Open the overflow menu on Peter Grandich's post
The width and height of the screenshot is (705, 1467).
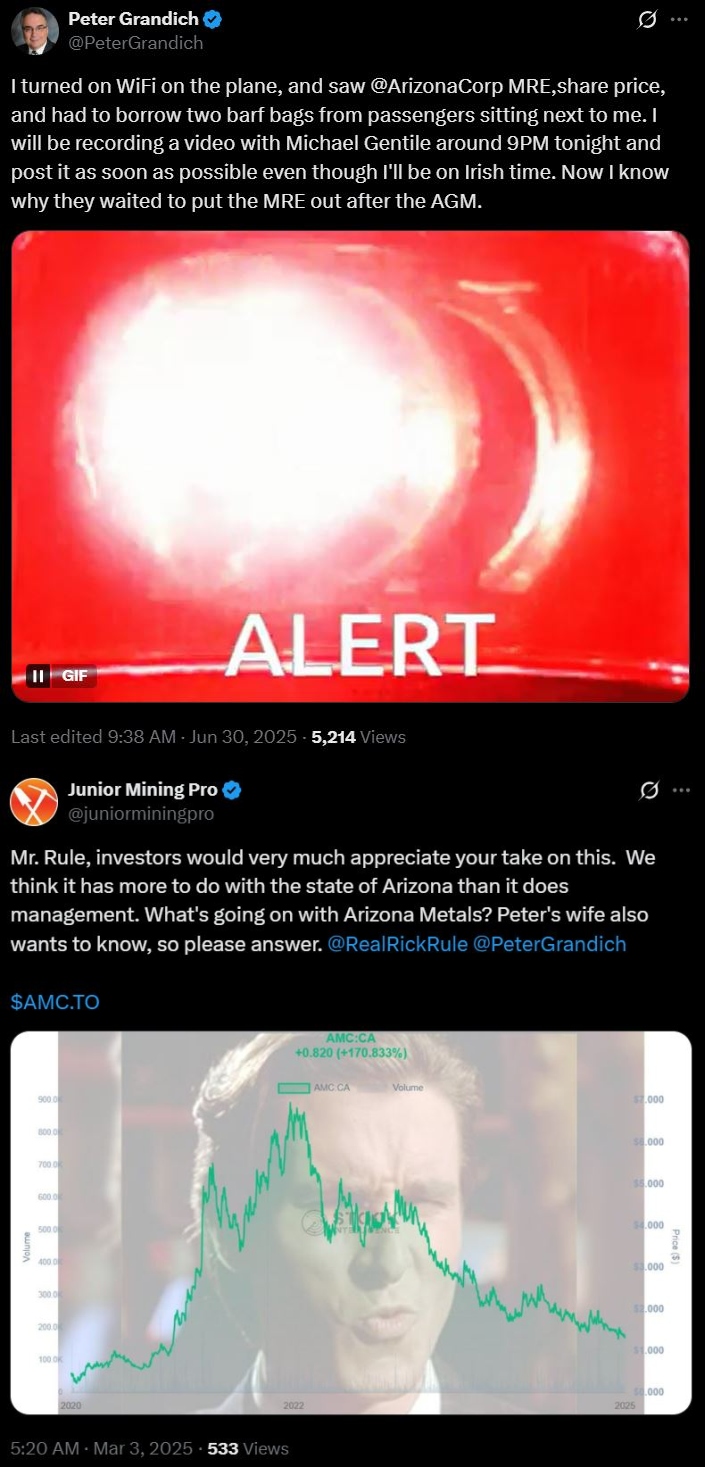(681, 20)
